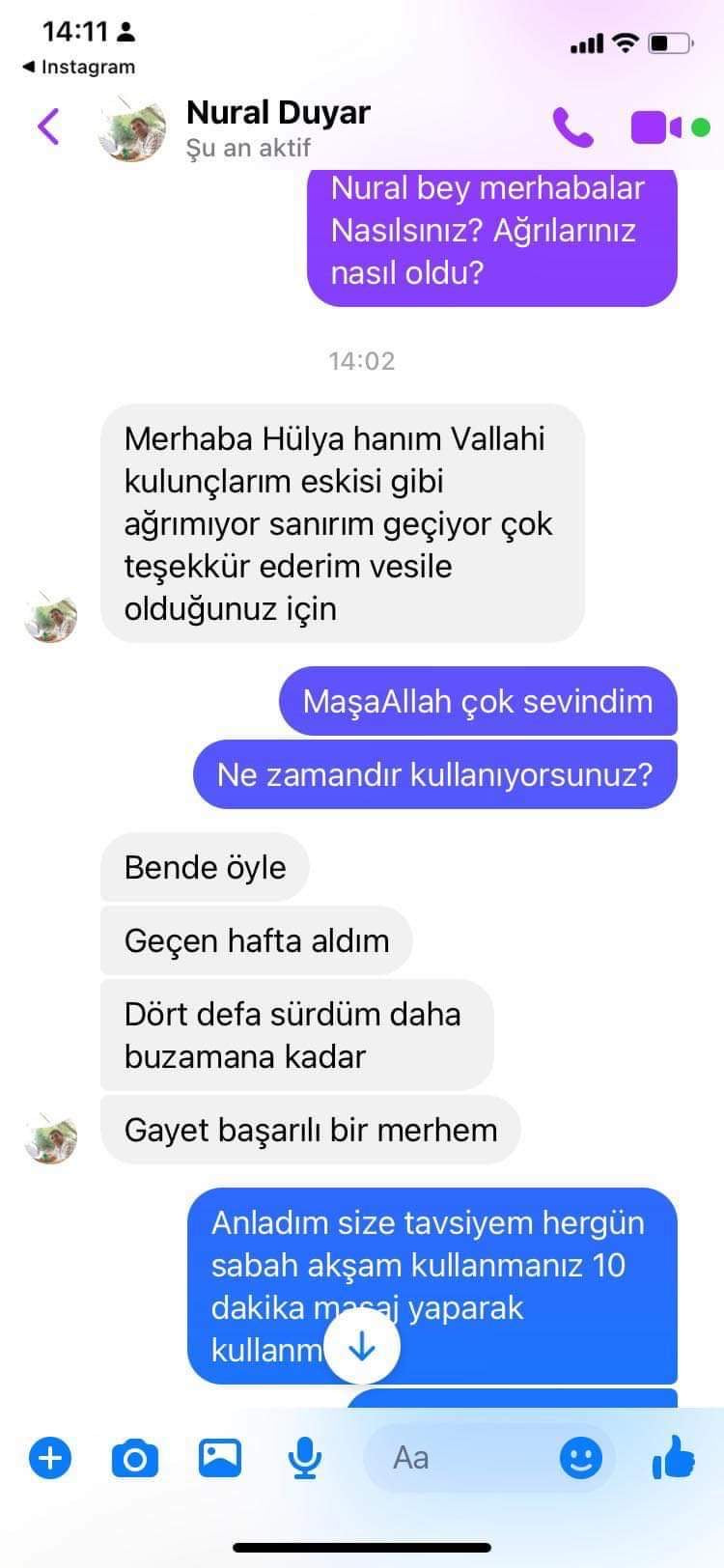Start a voice call with Nural Duyar
724x1568 pixels.
[x=572, y=127]
